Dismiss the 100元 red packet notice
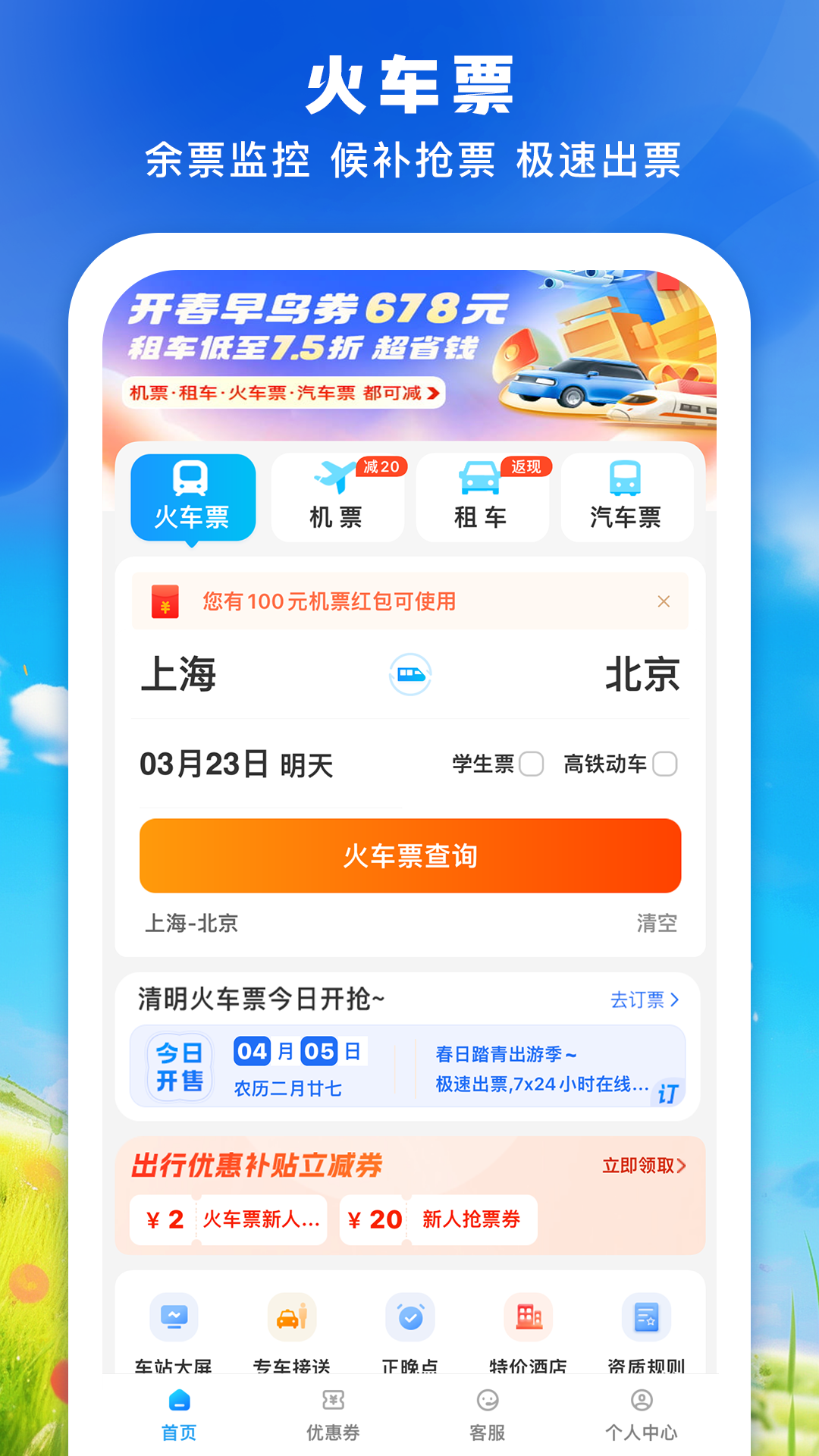 tap(664, 601)
